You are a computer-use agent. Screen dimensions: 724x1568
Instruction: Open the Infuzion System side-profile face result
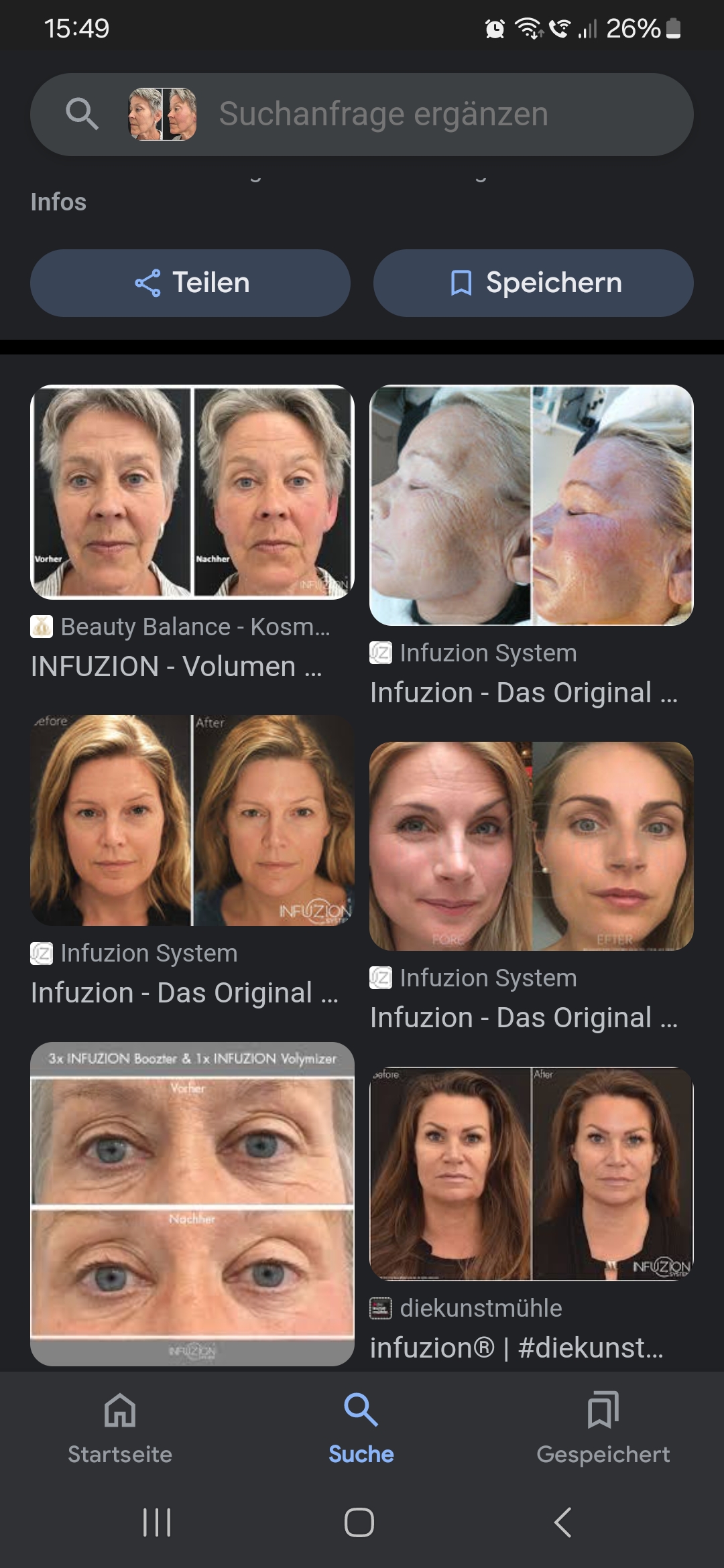point(532,505)
